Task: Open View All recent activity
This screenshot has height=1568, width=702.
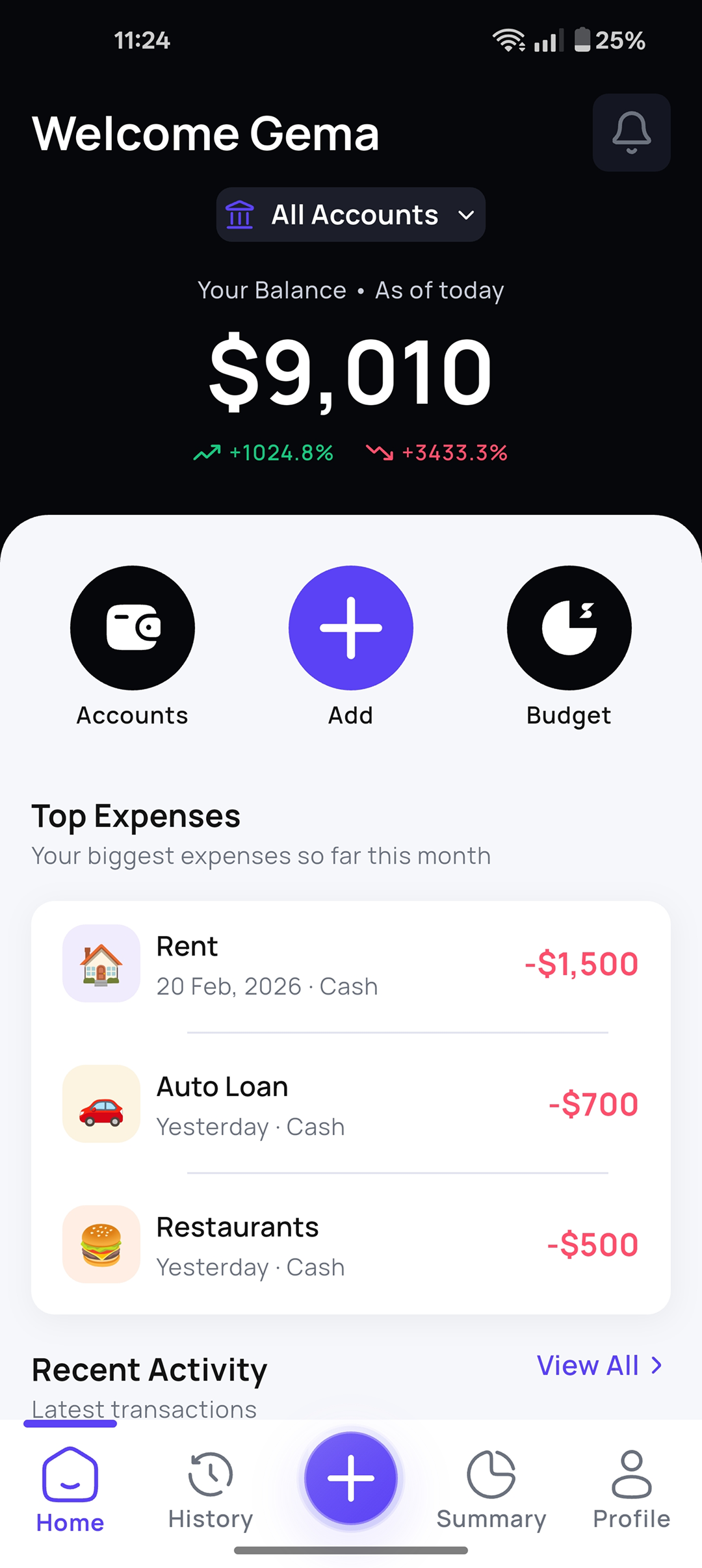Action: [x=588, y=1365]
